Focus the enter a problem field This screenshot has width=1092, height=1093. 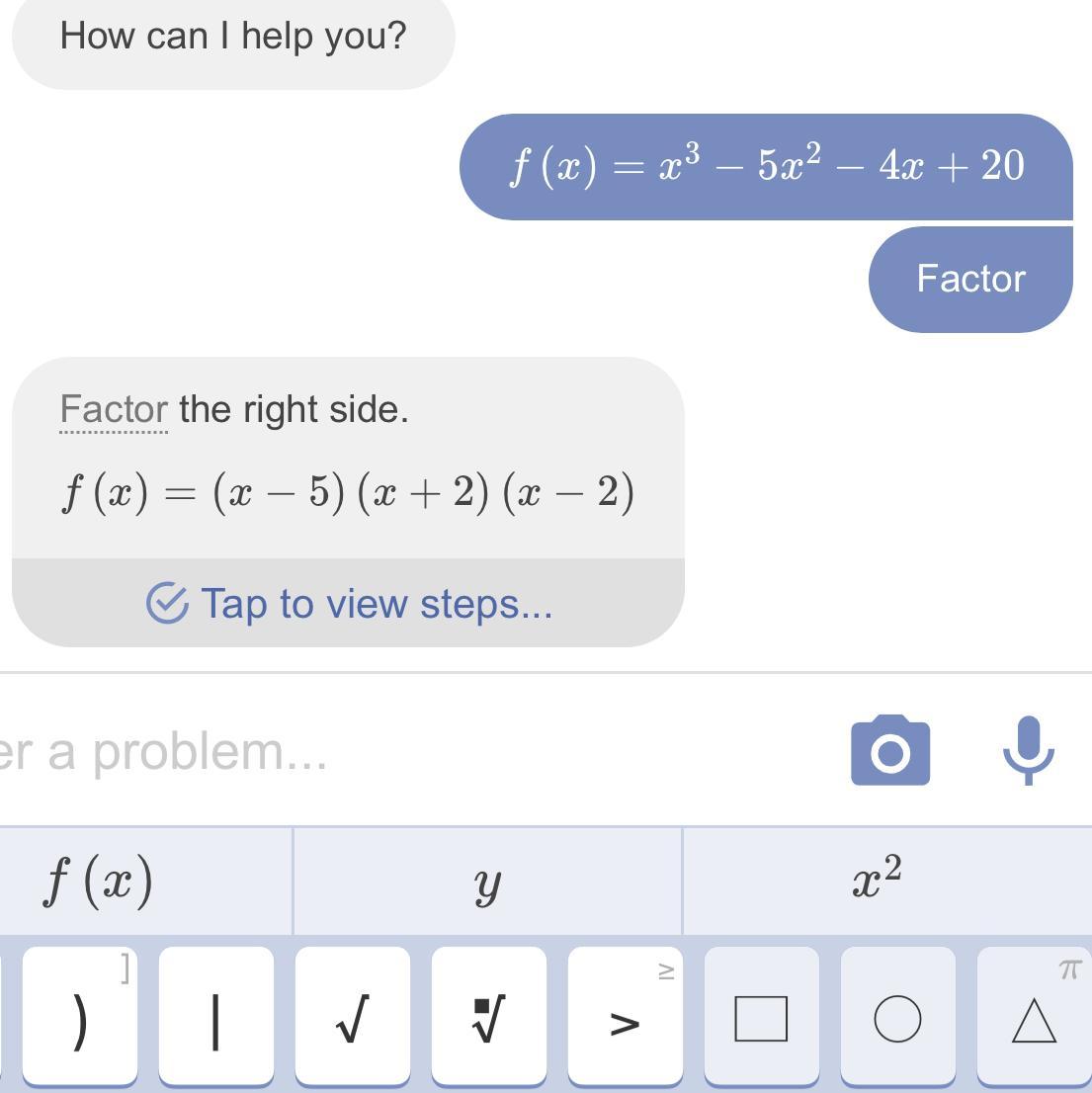coord(395,751)
